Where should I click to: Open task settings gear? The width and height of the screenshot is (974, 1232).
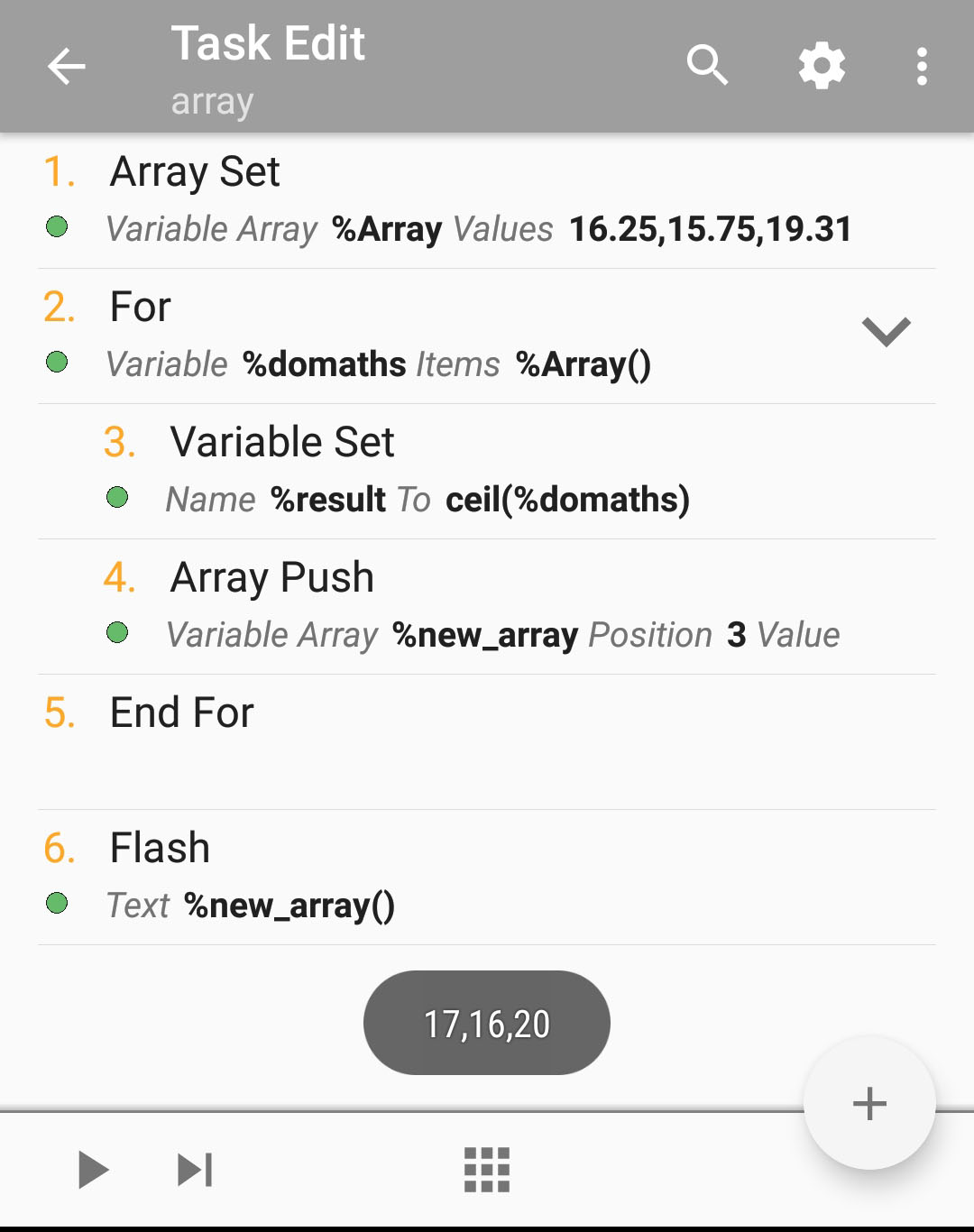pyautogui.click(x=822, y=66)
